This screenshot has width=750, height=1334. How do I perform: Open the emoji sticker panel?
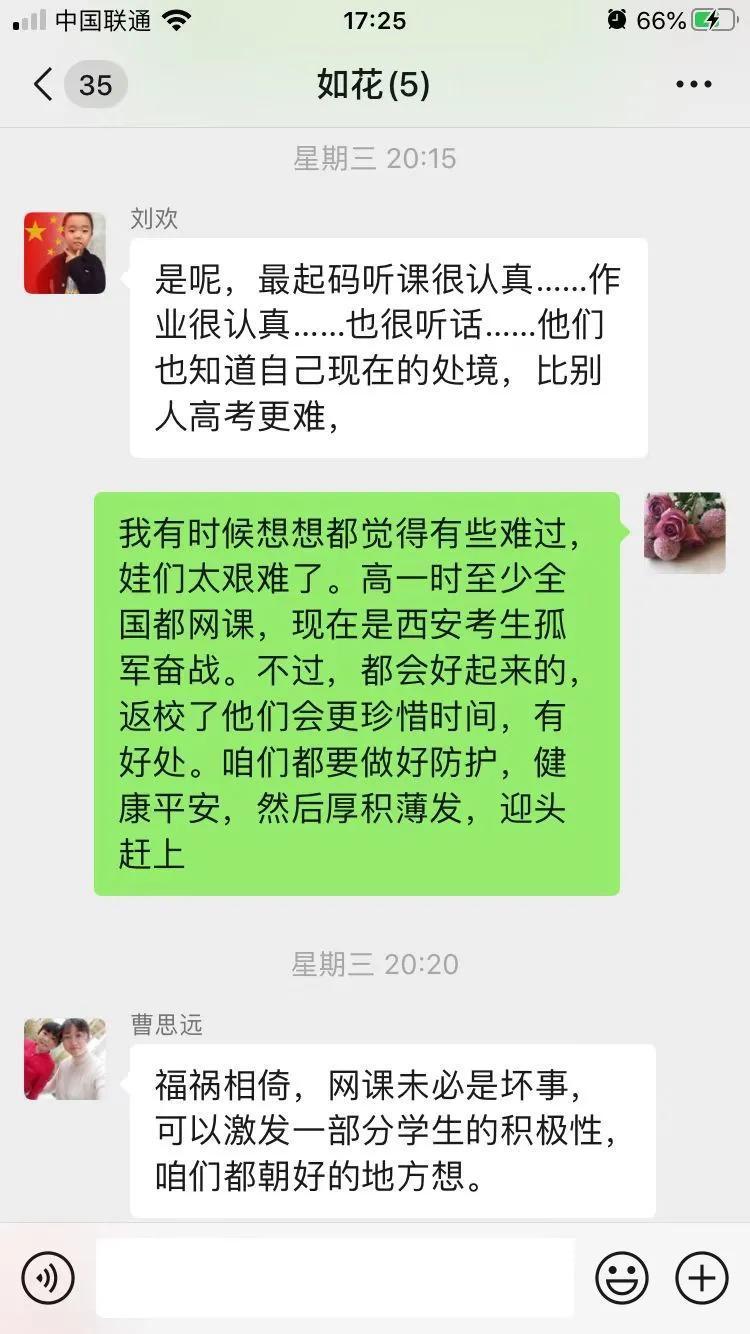pos(621,1277)
